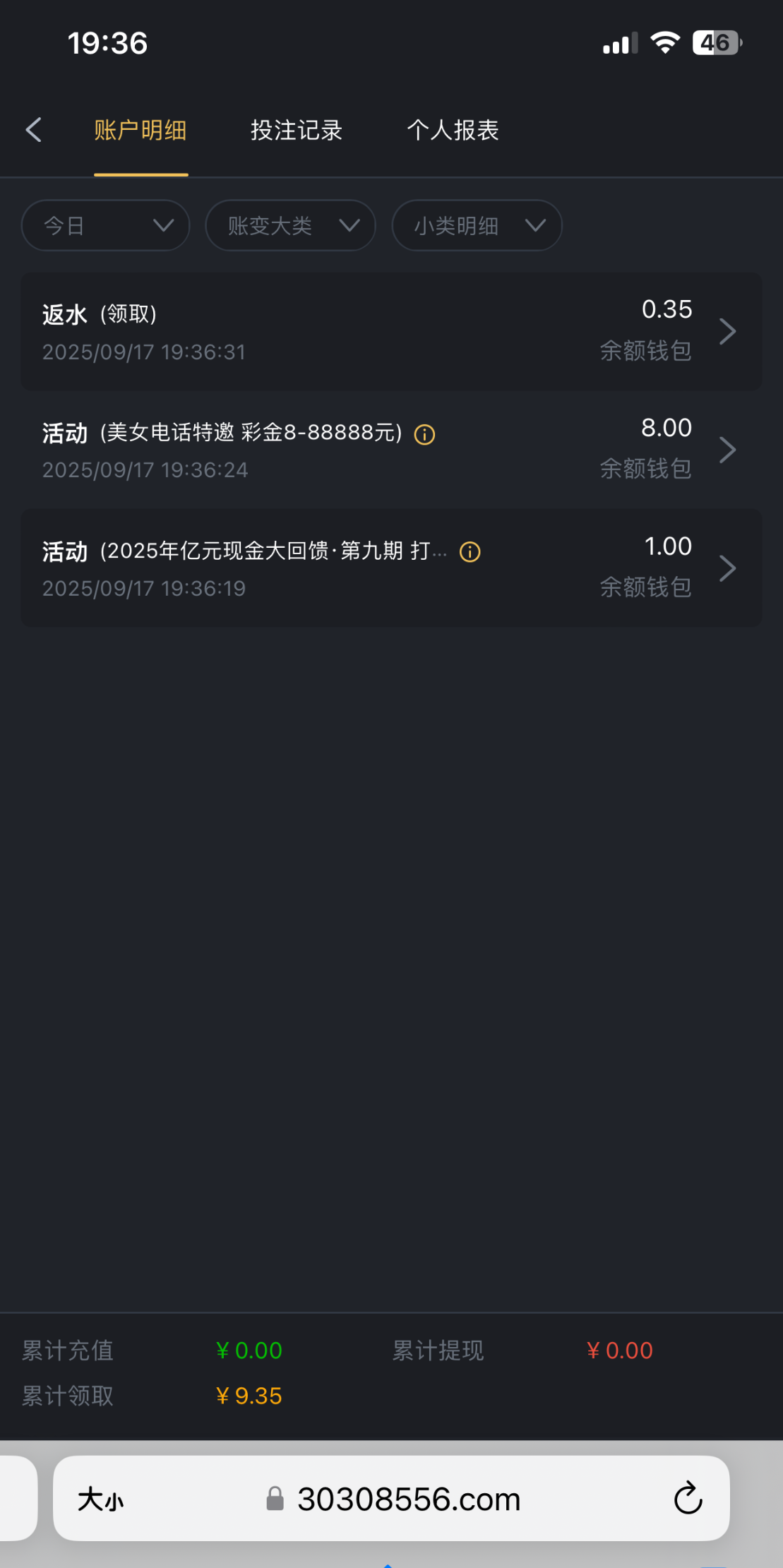
Task: Tap the info icon beside 美女电话特邀 彩金
Action: point(424,434)
